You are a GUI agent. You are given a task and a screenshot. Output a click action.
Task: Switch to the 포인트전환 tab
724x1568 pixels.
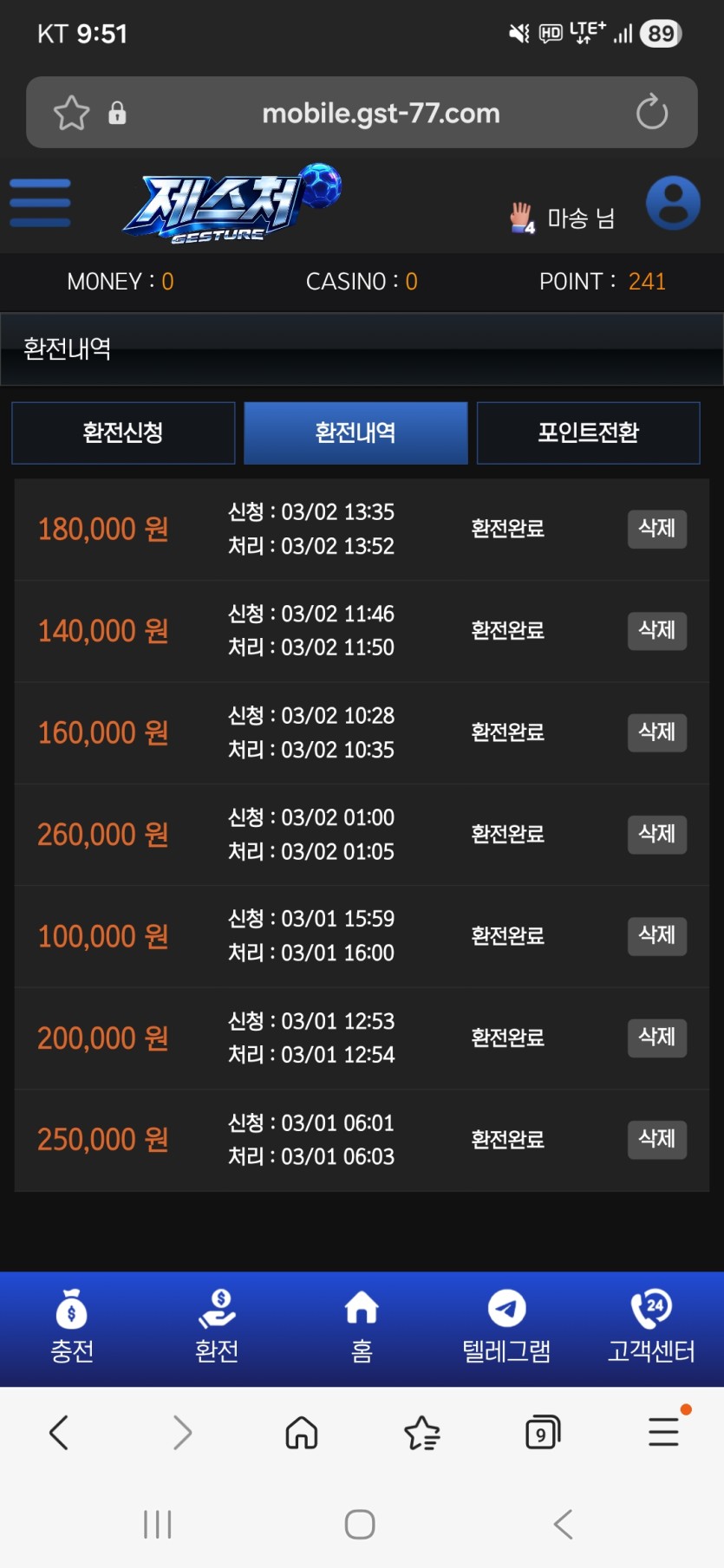pyautogui.click(x=588, y=433)
